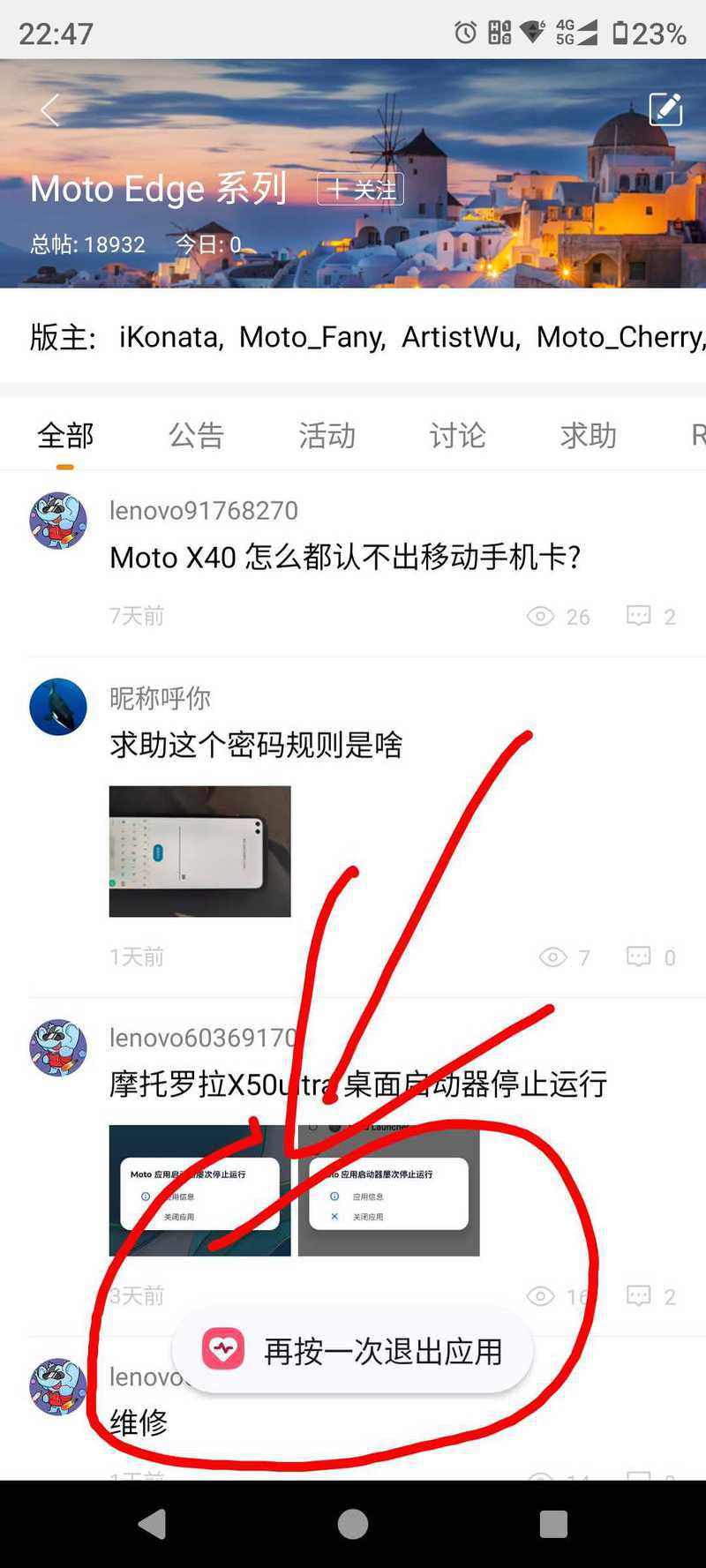View the phone photo in the password rule post

click(199, 852)
